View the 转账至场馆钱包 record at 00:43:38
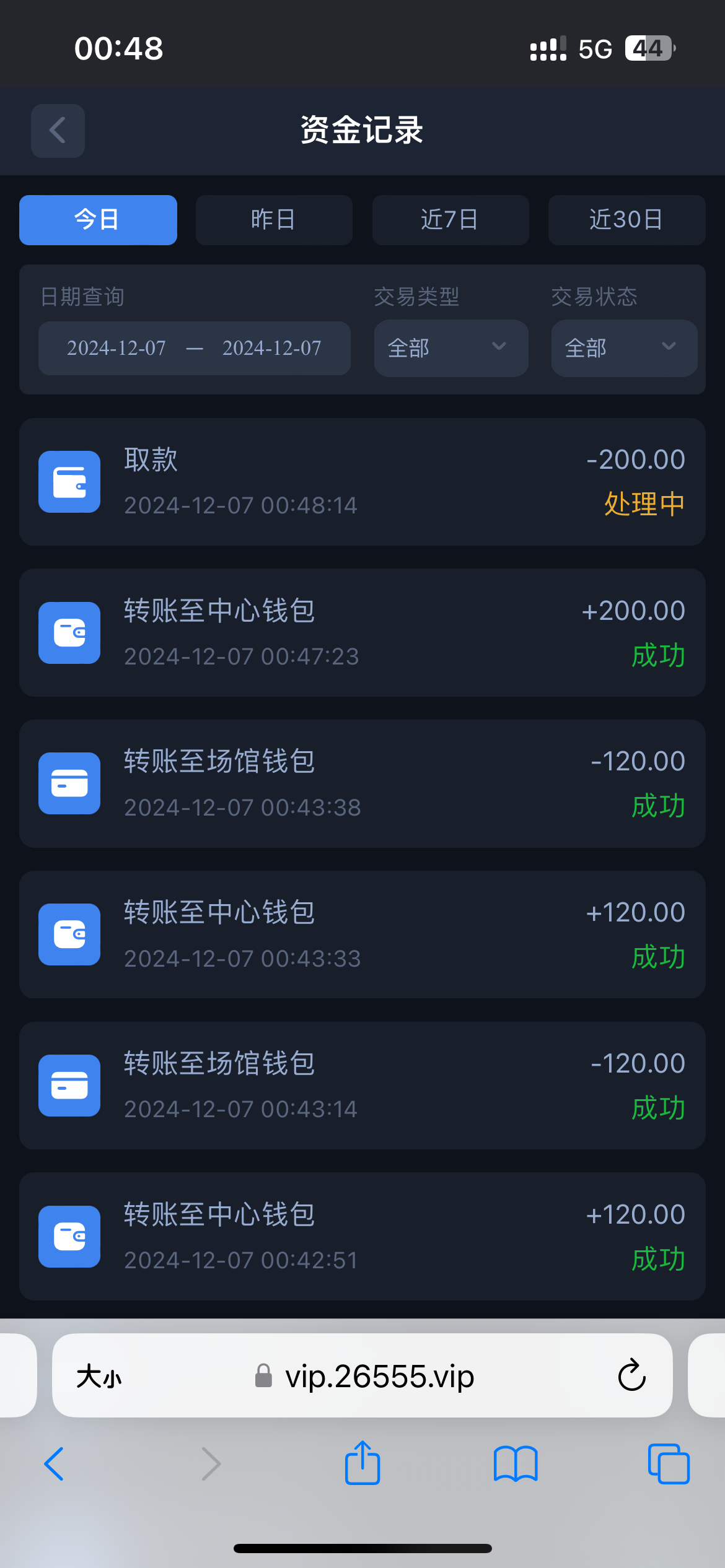This screenshot has width=725, height=1568. tap(362, 783)
